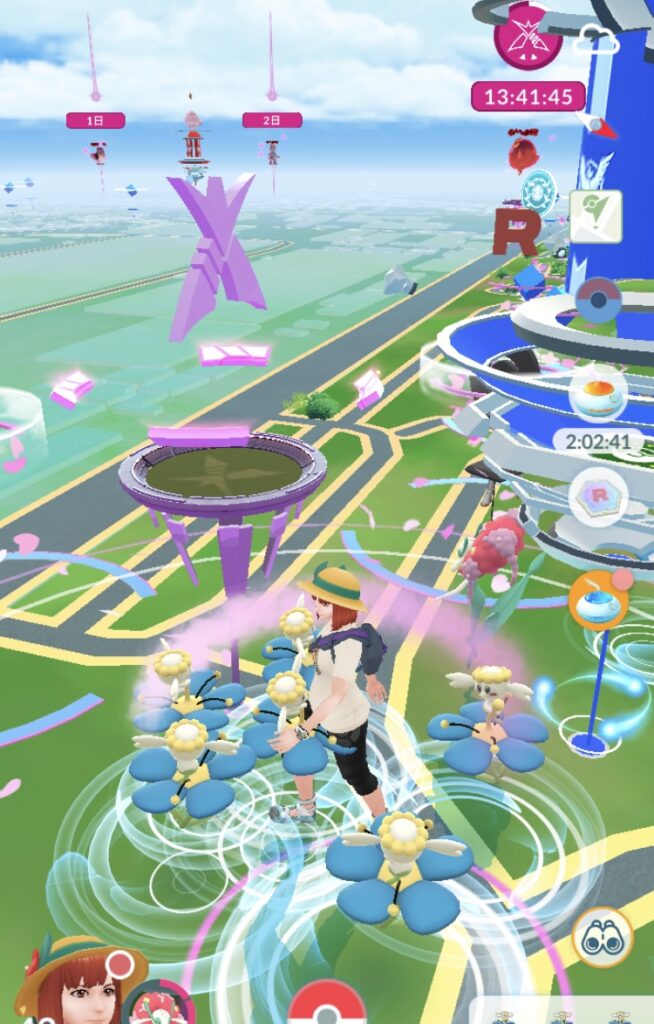Check the weather cloud icon
Viewport: 654px width, 1024px height.
click(x=598, y=40)
